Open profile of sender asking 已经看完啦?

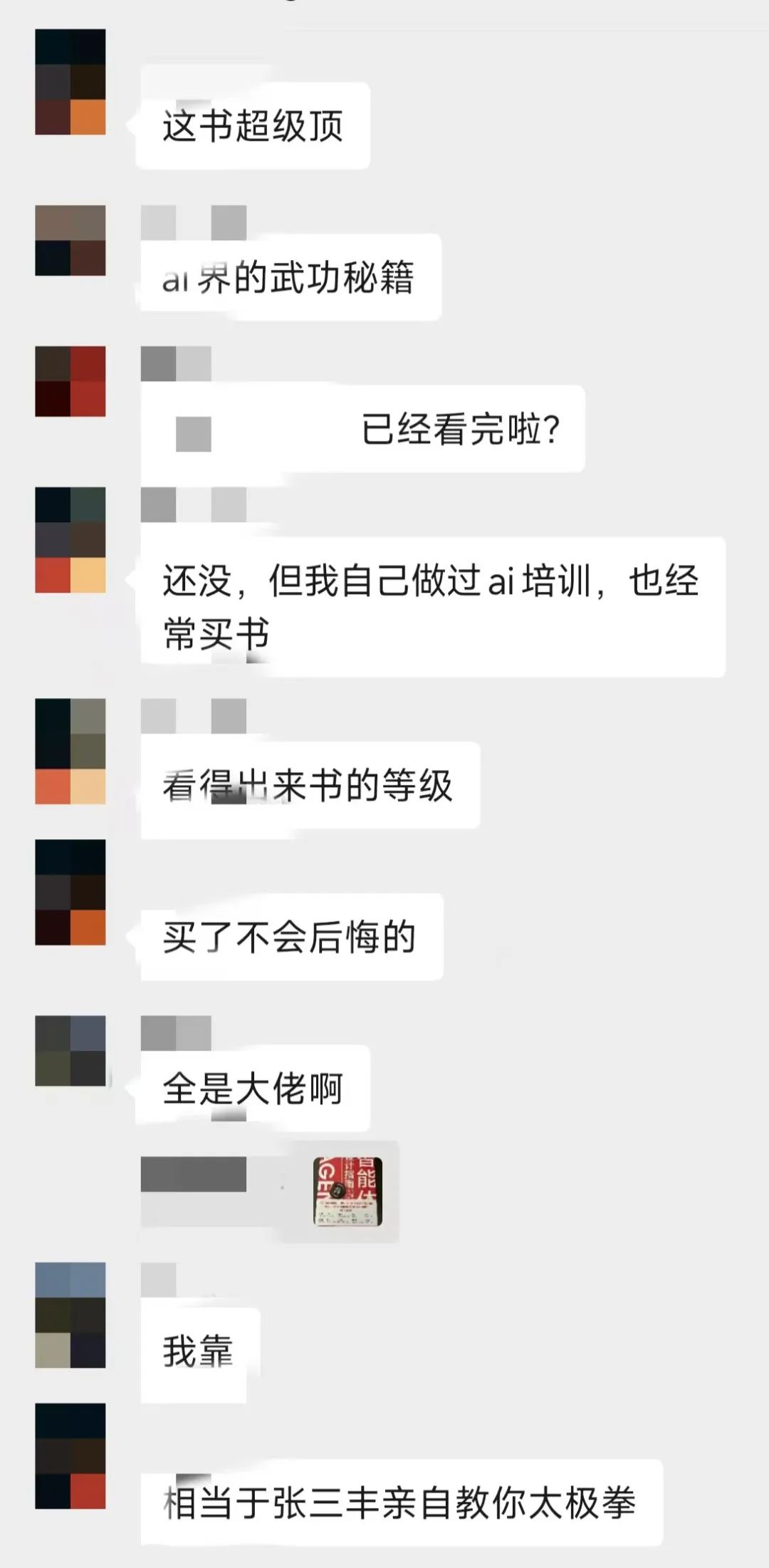coord(70,381)
